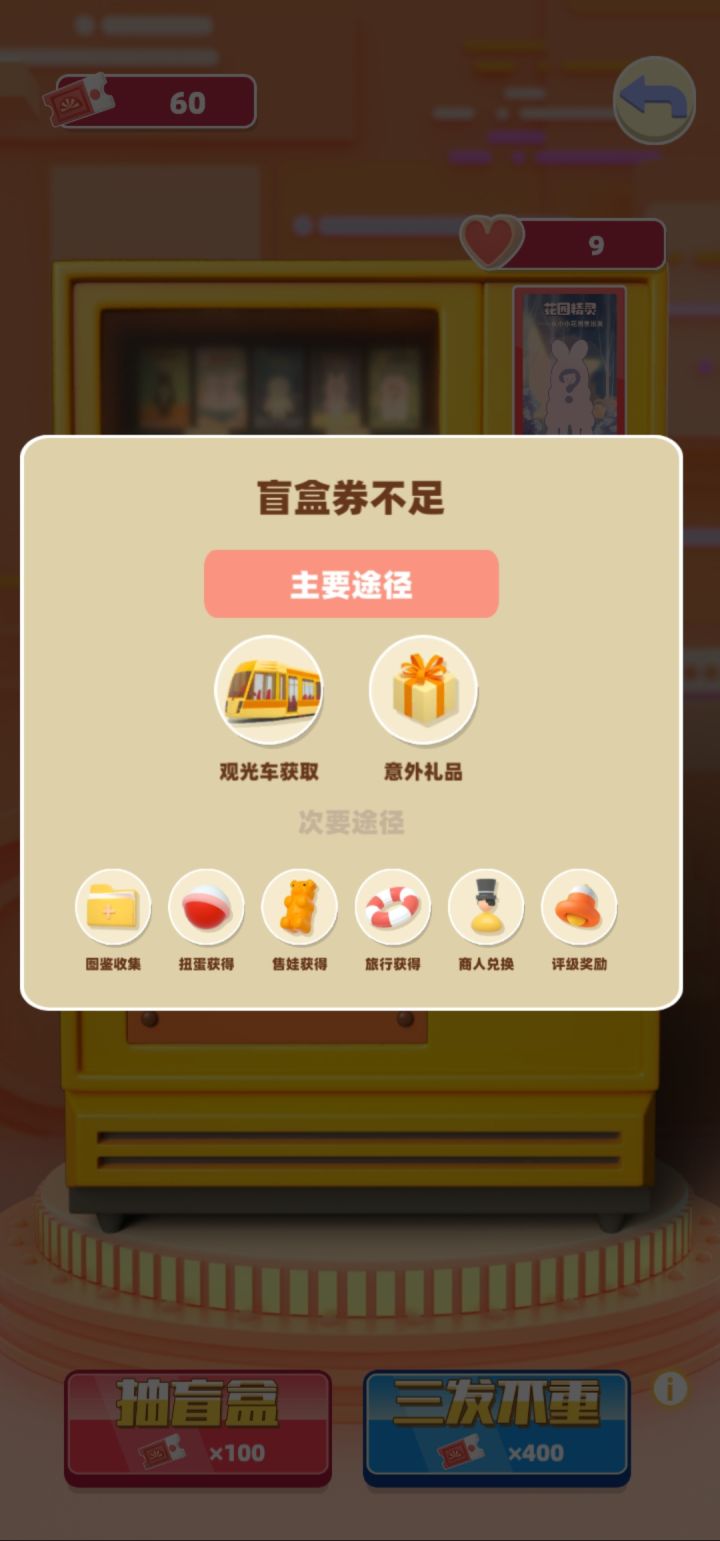Open the surprise gift (意外礼品) icon

(x=422, y=690)
